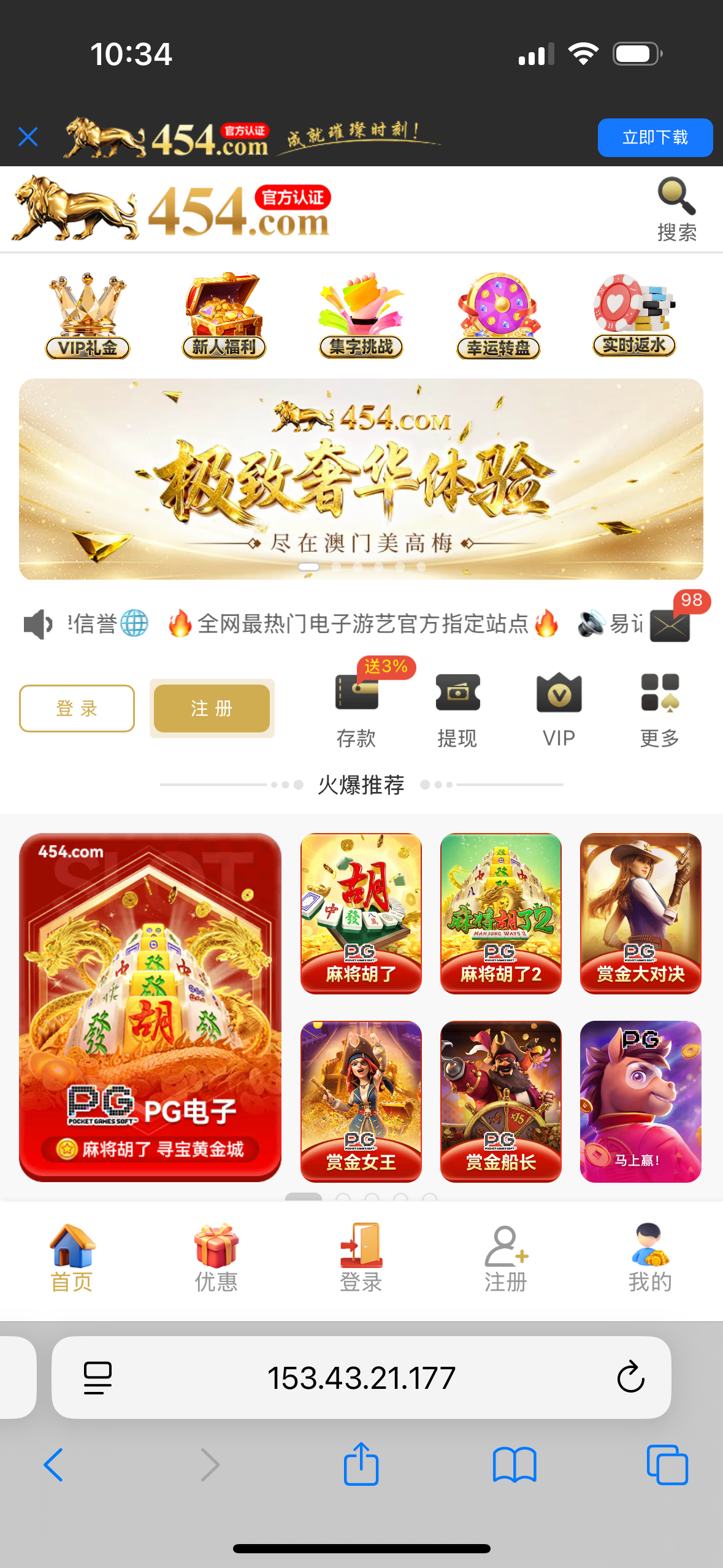Open the PG电子 large game card
This screenshot has height=1568, width=723.
click(x=150, y=1007)
